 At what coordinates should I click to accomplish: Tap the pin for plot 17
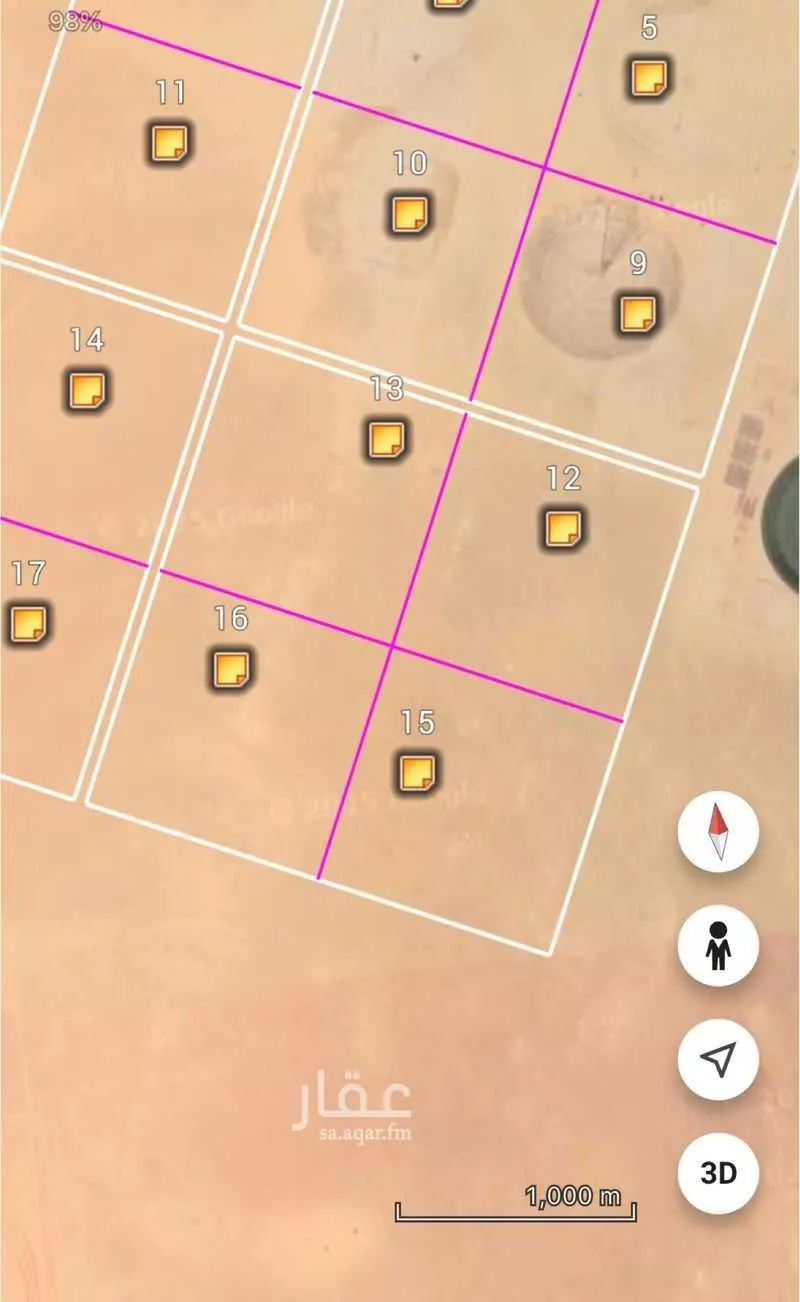point(27,622)
